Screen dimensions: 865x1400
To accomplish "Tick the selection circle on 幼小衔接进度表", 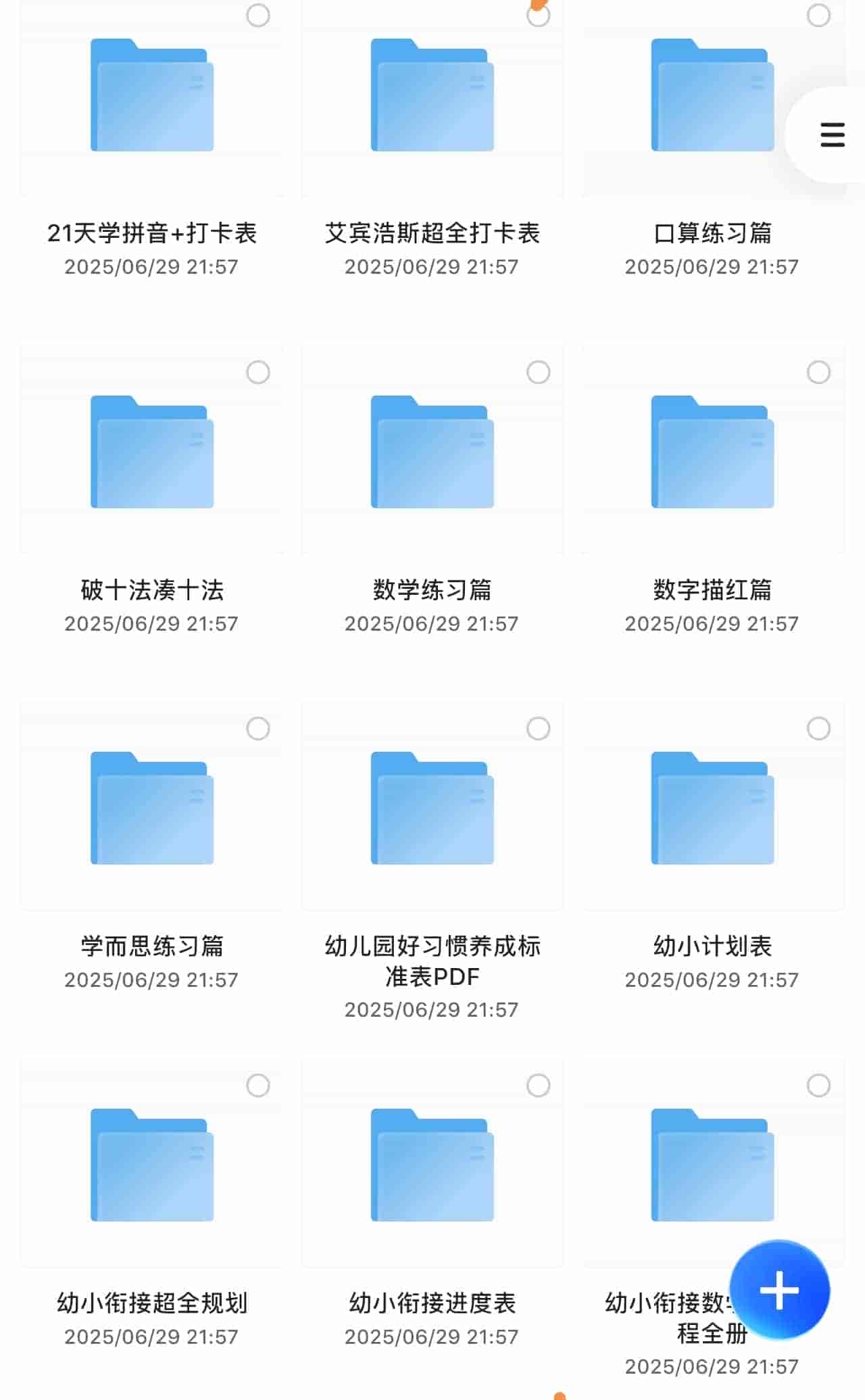I will pos(538,1086).
